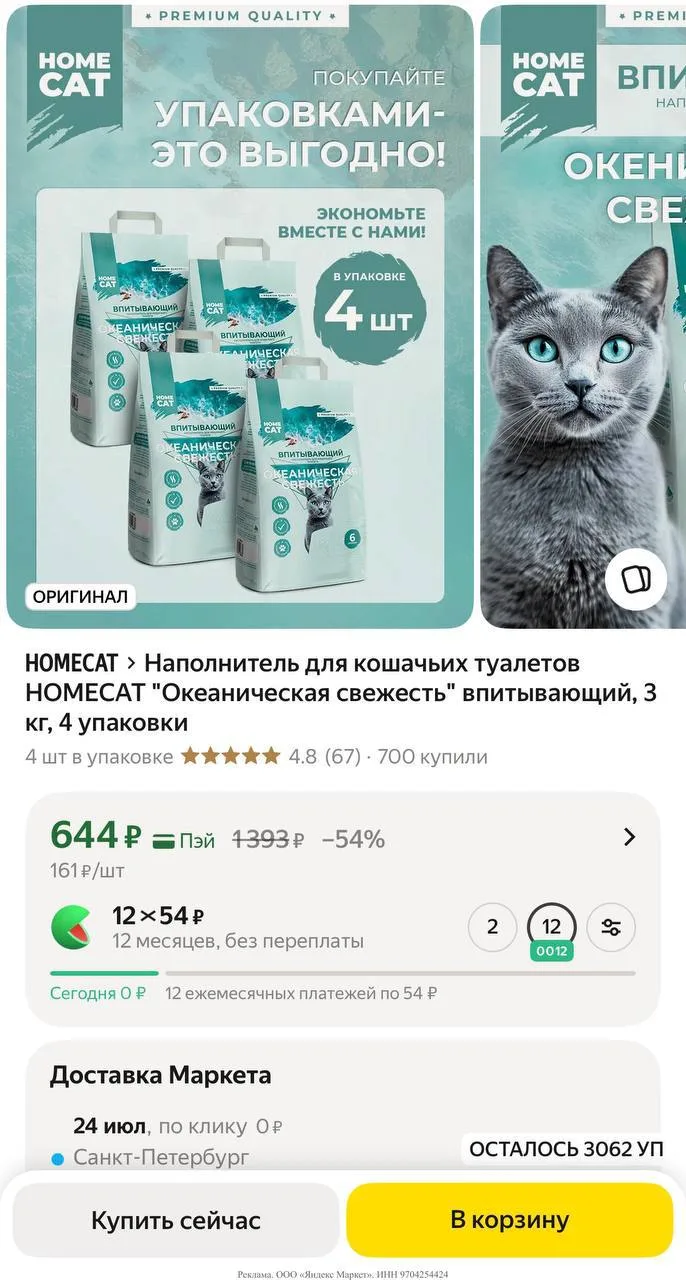686x1280 pixels.
Task: Open installment settings sliders icon
Action: [611, 927]
